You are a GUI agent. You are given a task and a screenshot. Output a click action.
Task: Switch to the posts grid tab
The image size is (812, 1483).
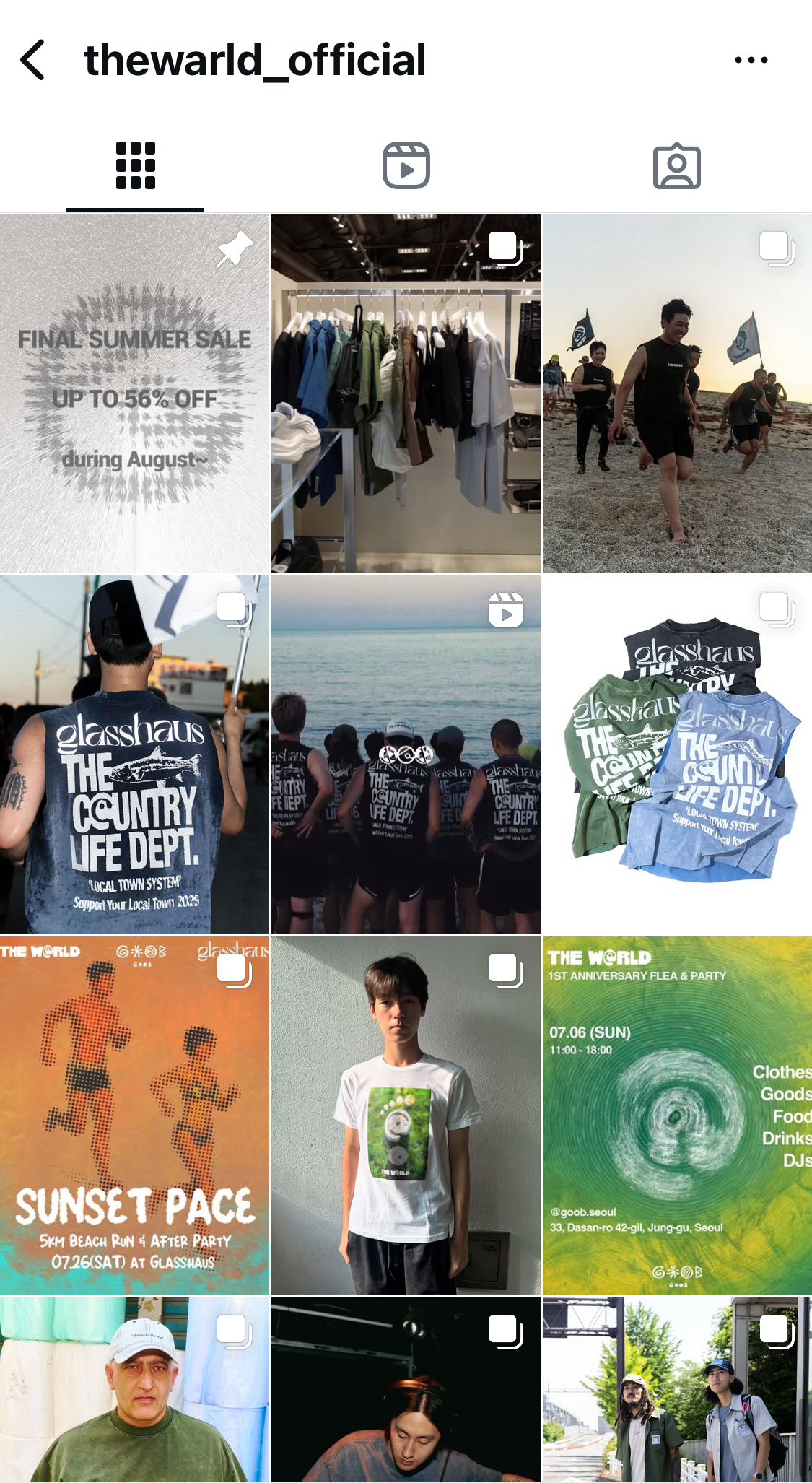tap(135, 166)
